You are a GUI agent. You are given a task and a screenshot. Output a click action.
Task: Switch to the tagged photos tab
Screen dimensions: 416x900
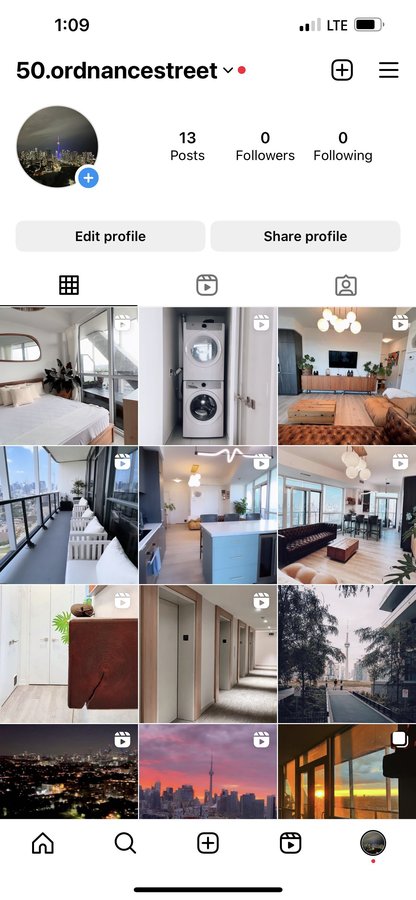(x=346, y=285)
